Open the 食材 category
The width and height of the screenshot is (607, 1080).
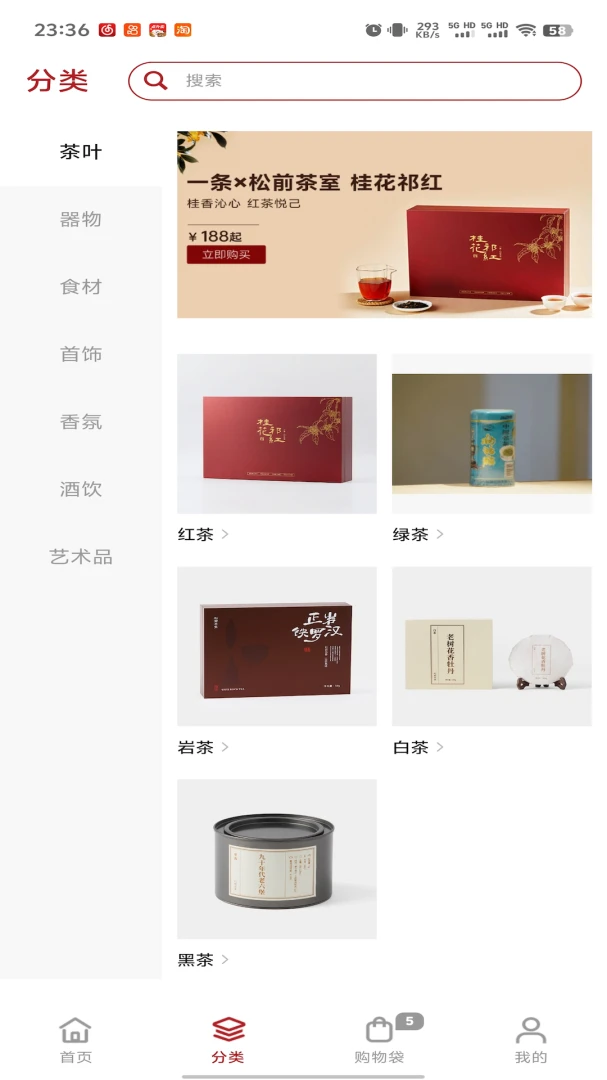pyautogui.click(x=81, y=287)
